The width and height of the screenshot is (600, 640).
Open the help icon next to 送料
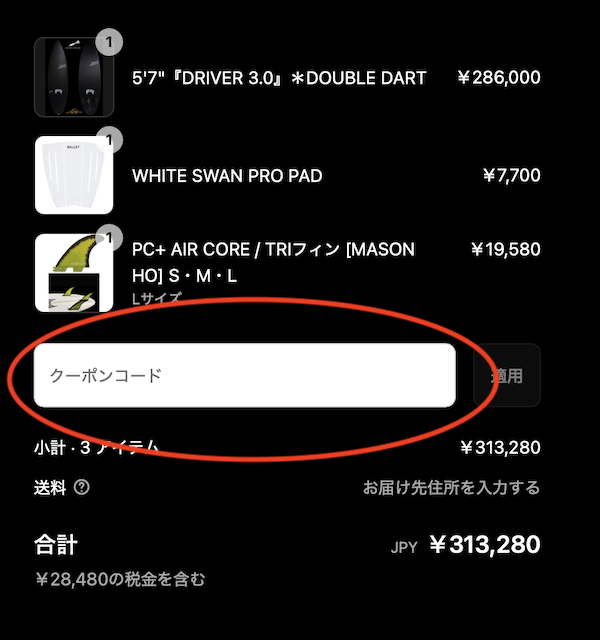pos(82,488)
